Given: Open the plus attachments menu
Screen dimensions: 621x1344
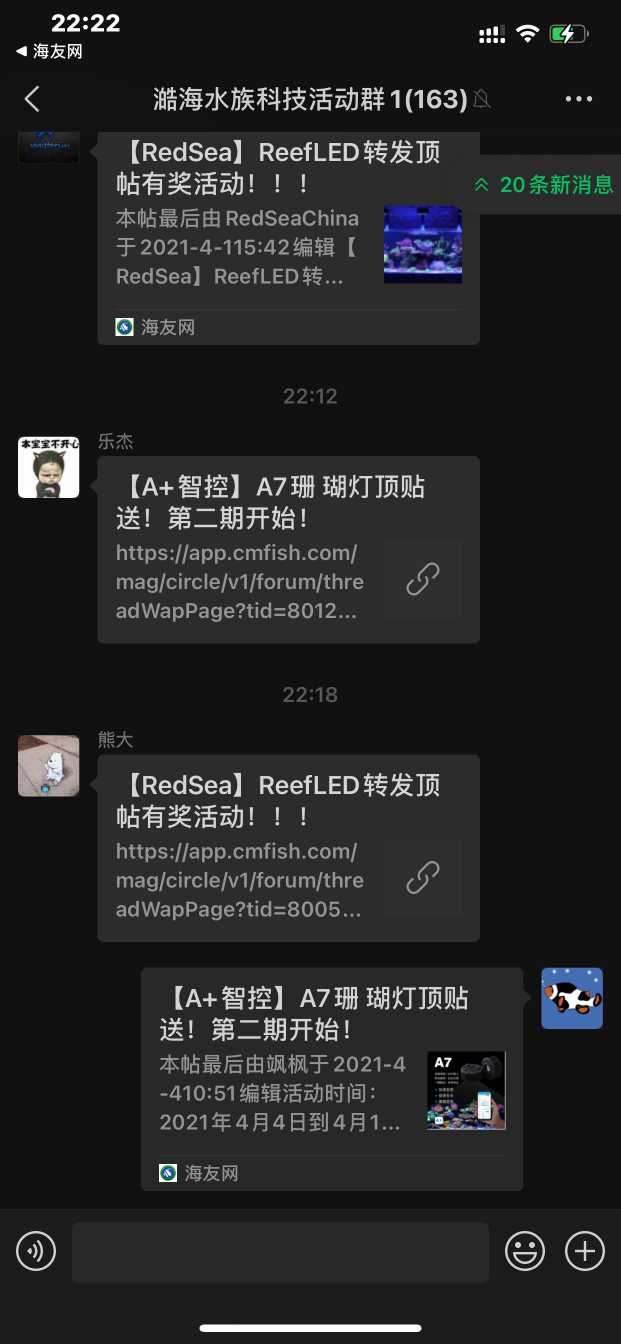Looking at the screenshot, I should click(x=585, y=1251).
